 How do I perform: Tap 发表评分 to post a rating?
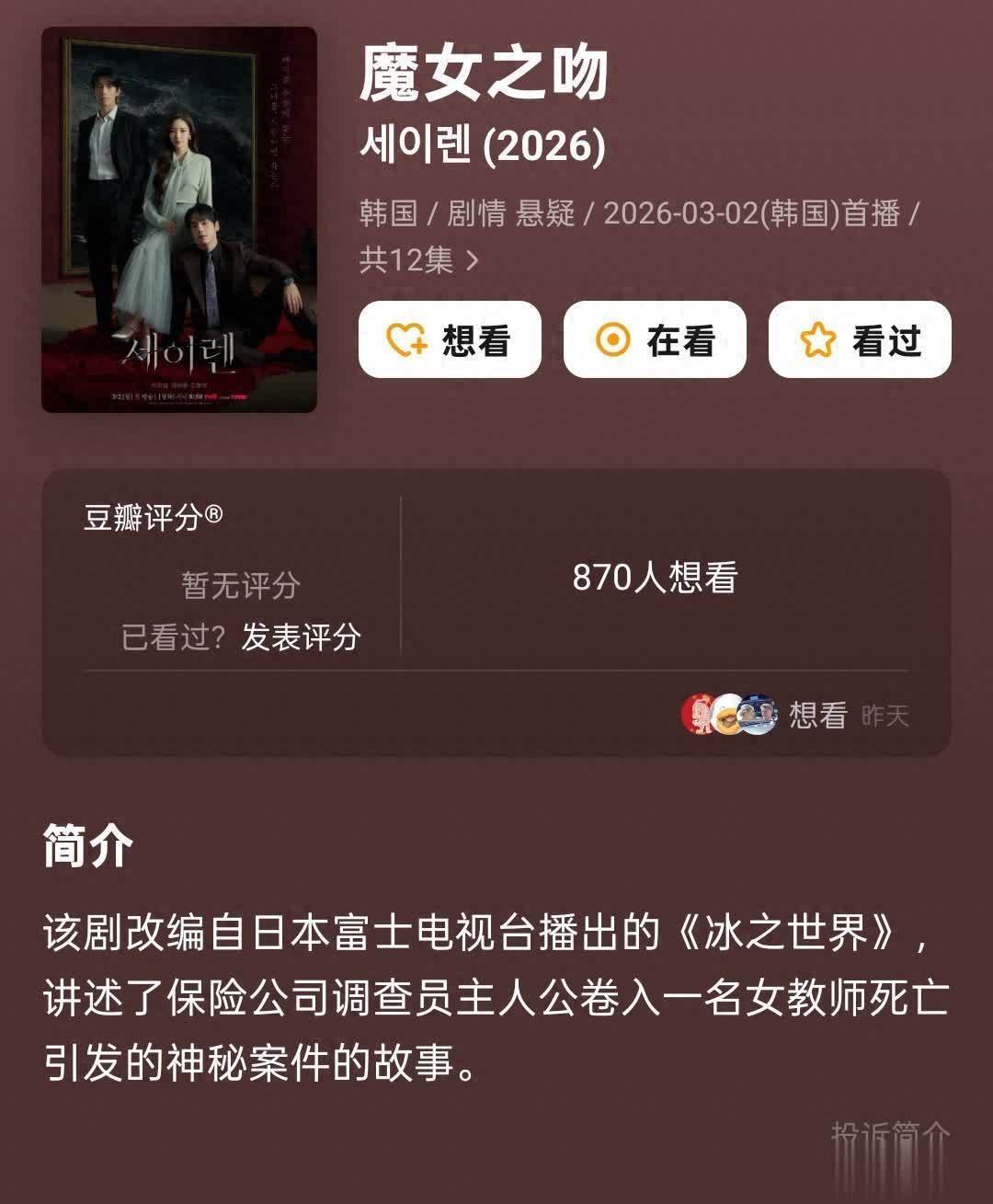(301, 636)
